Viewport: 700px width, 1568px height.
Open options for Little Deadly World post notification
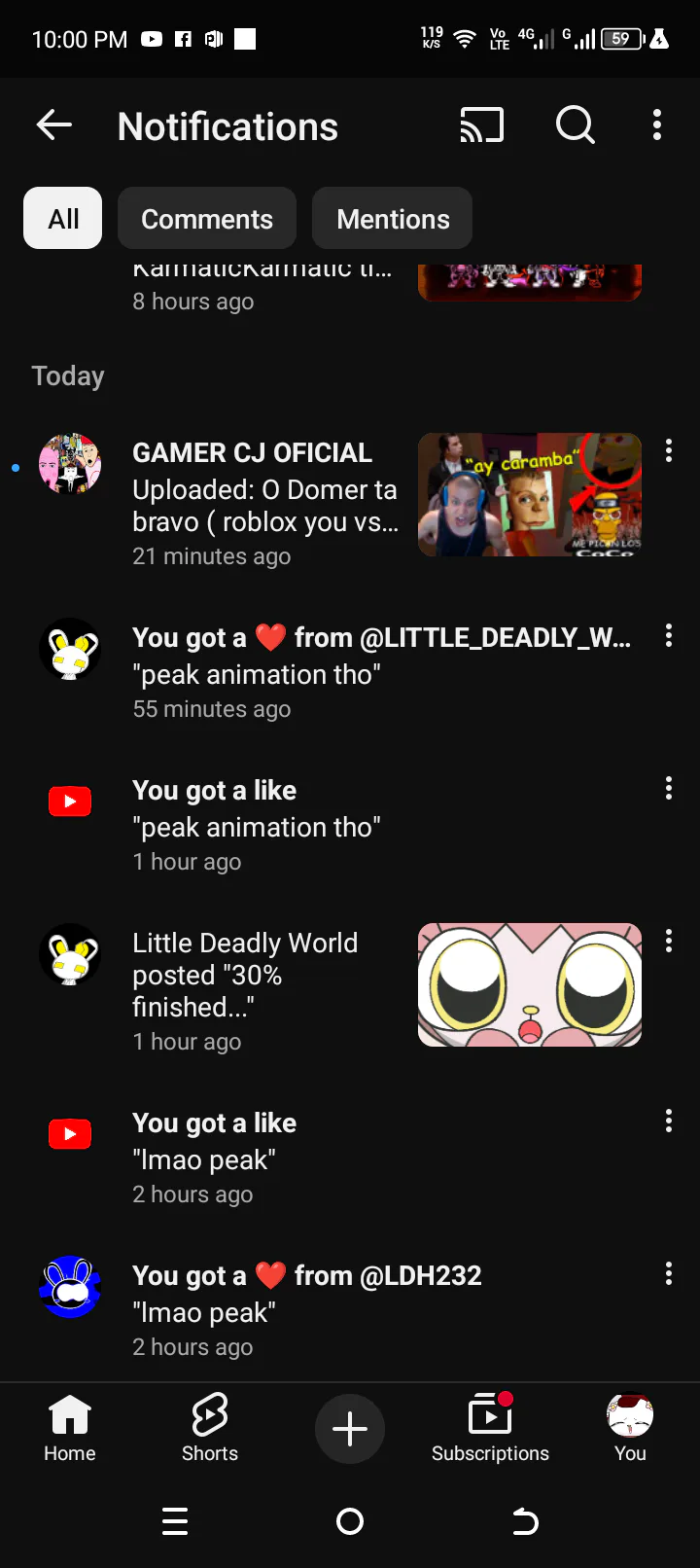tap(668, 941)
